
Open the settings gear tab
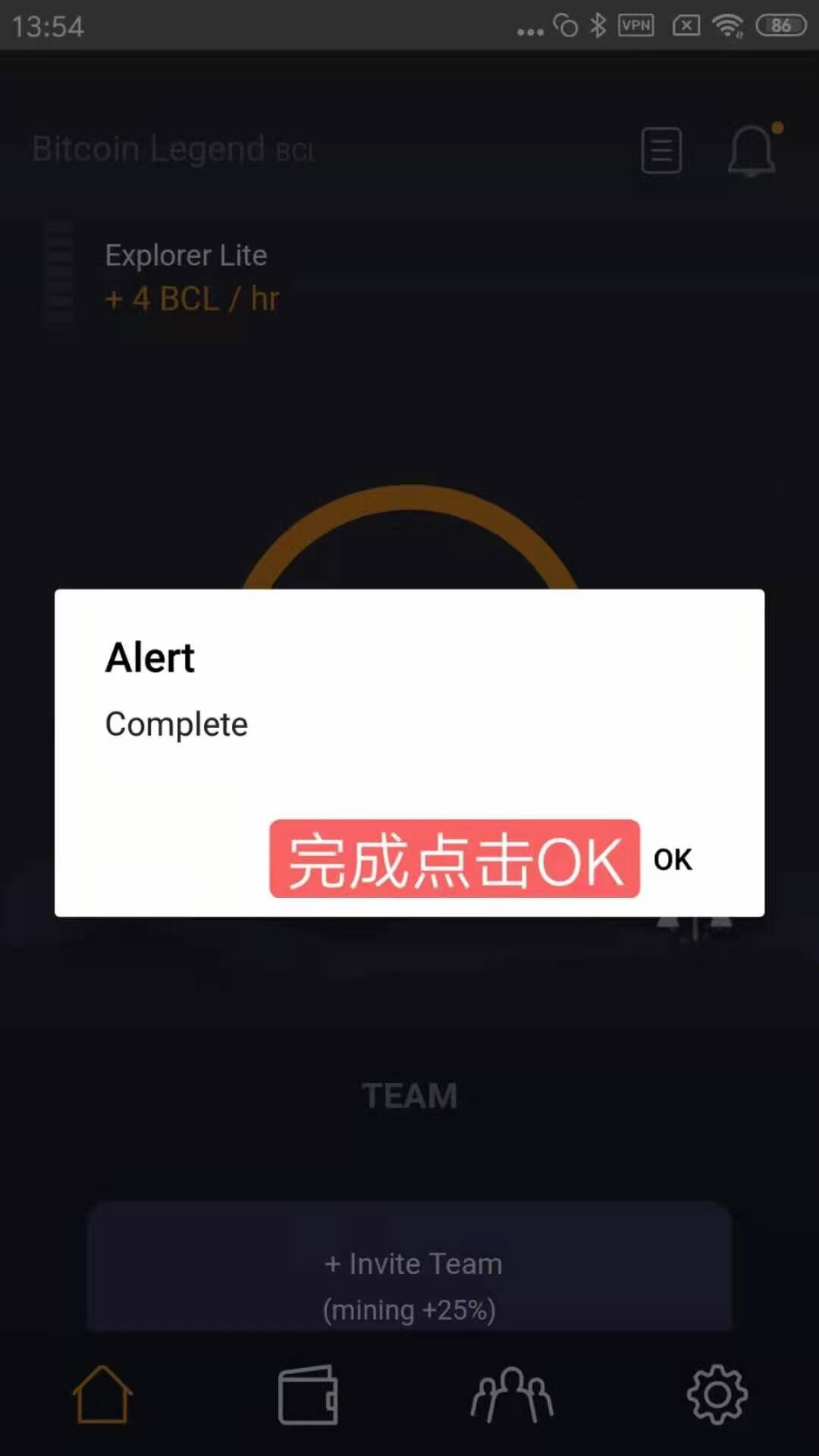pyautogui.click(x=717, y=1394)
